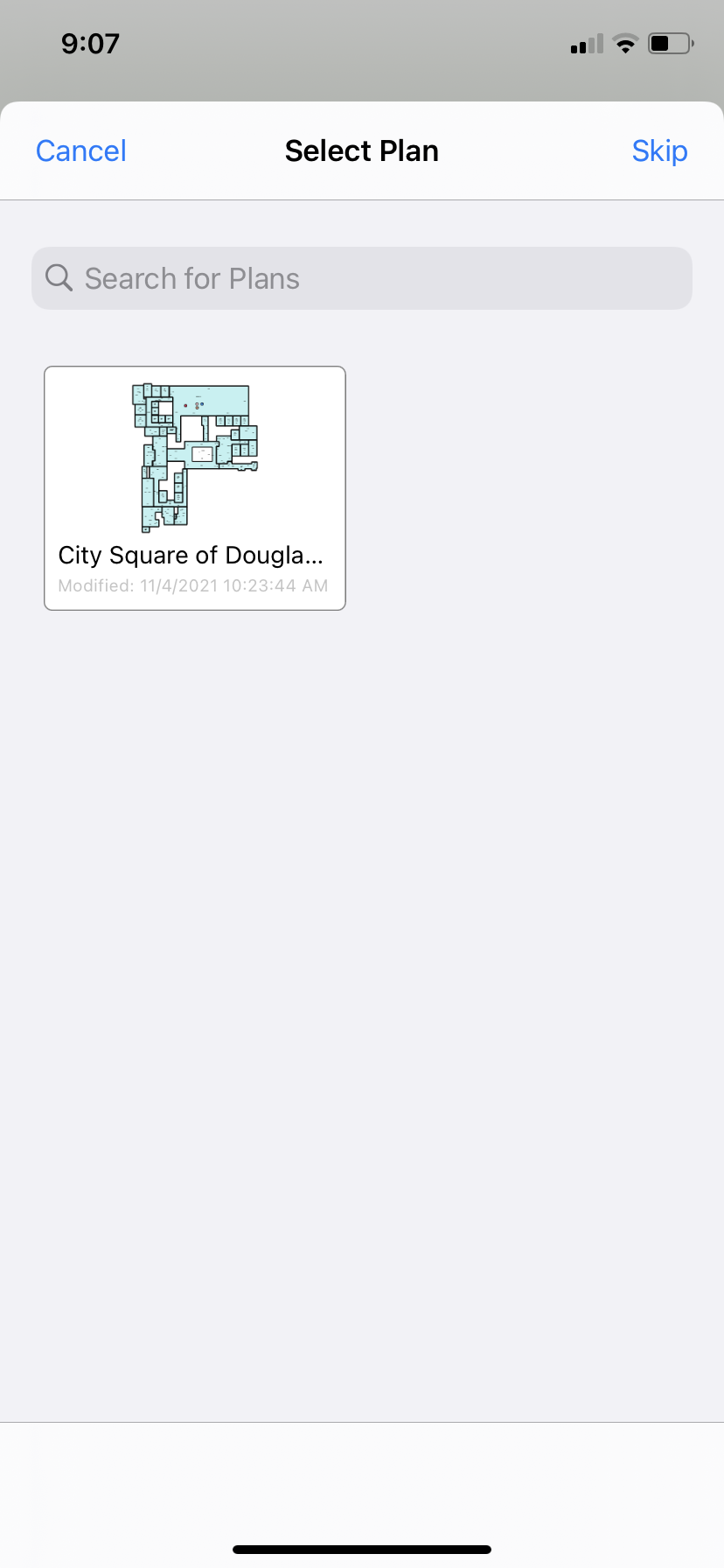Skip selecting a plan

click(659, 151)
